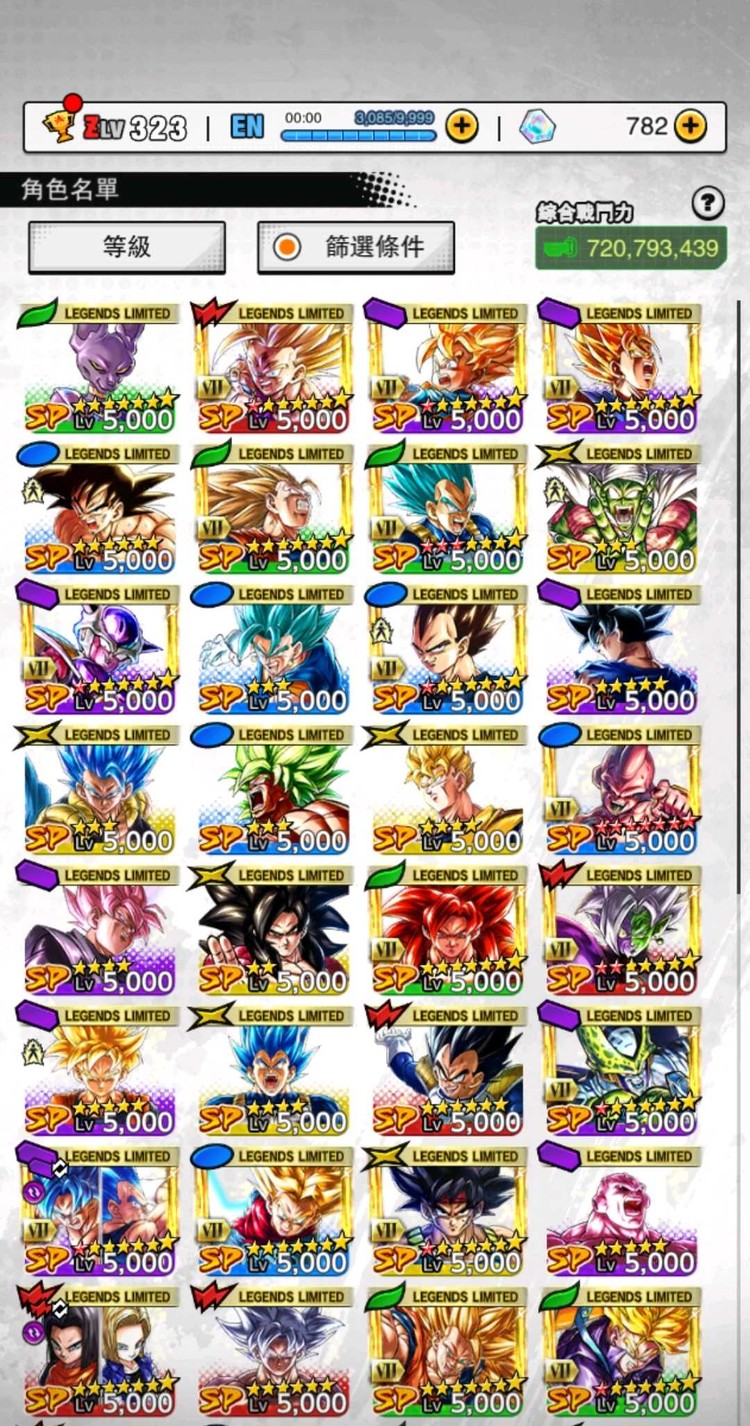Select the Goku Black Rosé card
Screen dimensions: 750x1426
(100, 930)
